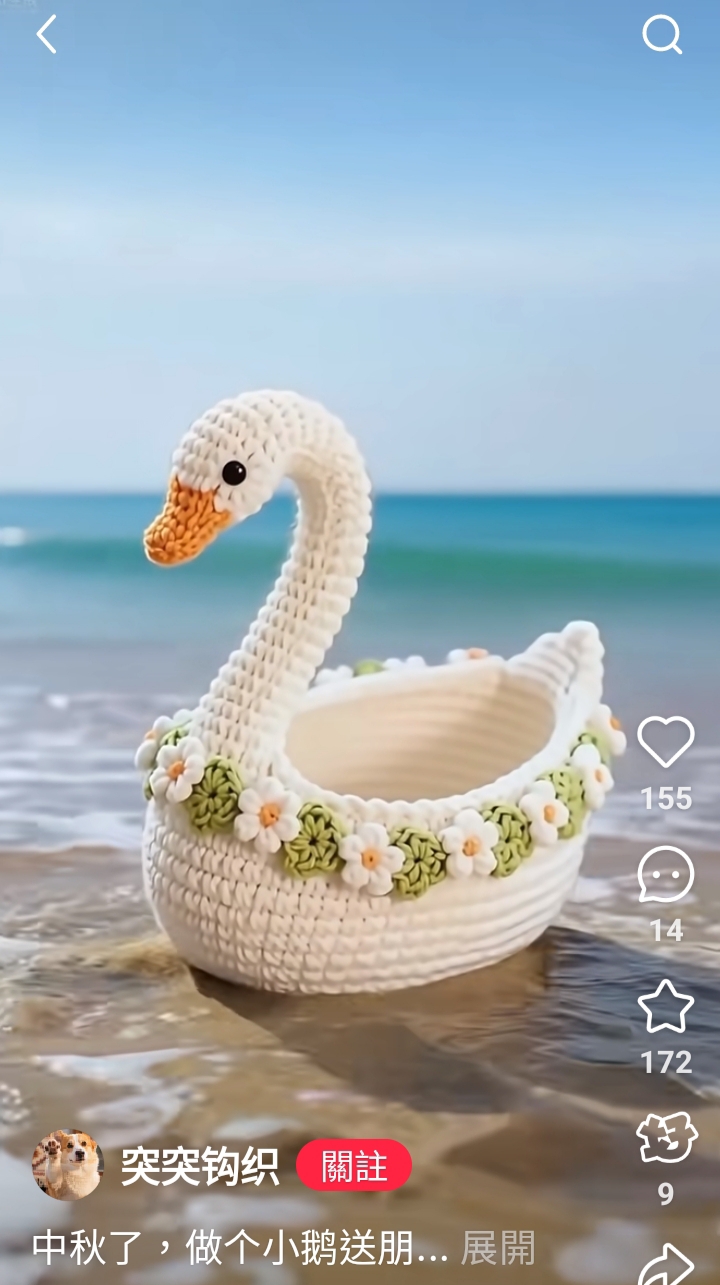Favorite this video with the star icon
The image size is (720, 1285).
pos(666,1006)
